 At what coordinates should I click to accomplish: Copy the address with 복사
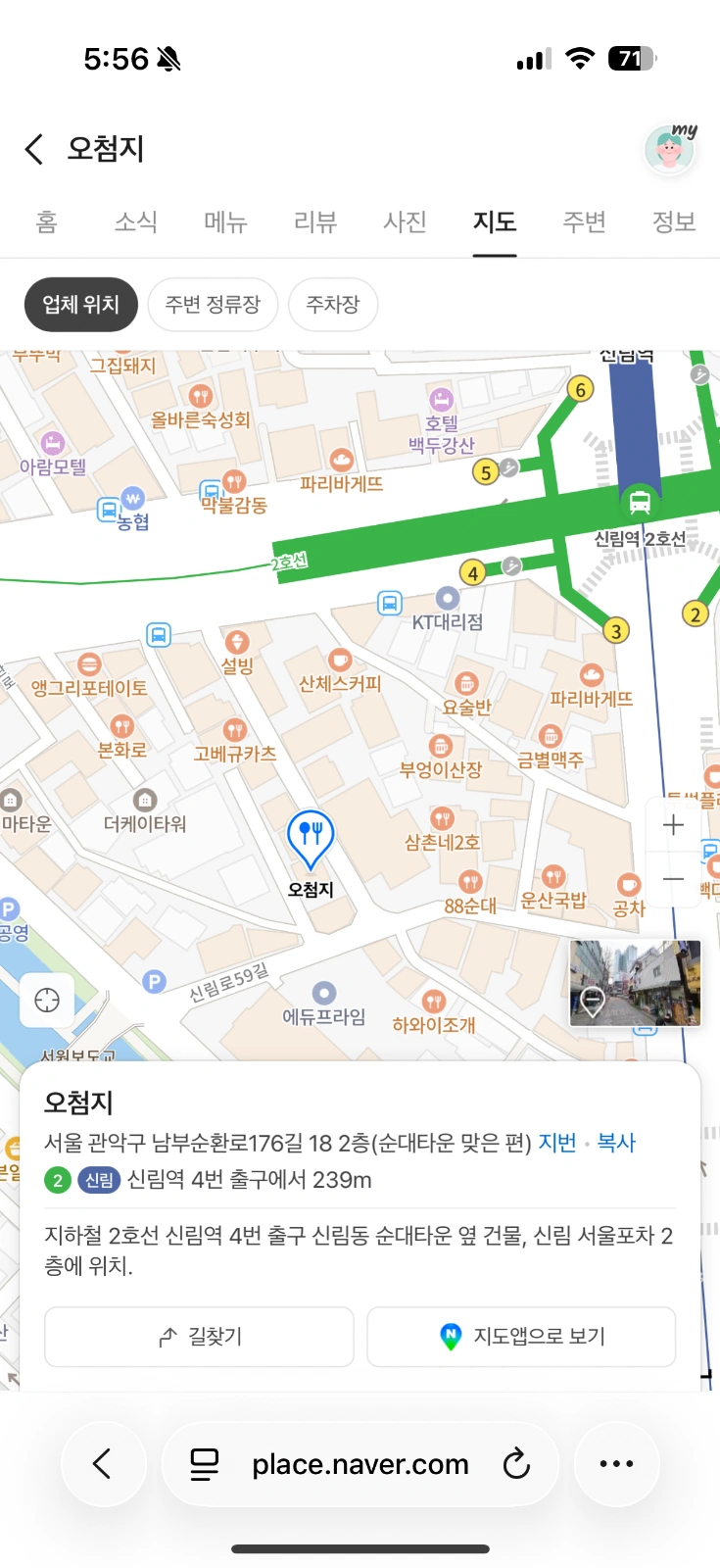616,1143
